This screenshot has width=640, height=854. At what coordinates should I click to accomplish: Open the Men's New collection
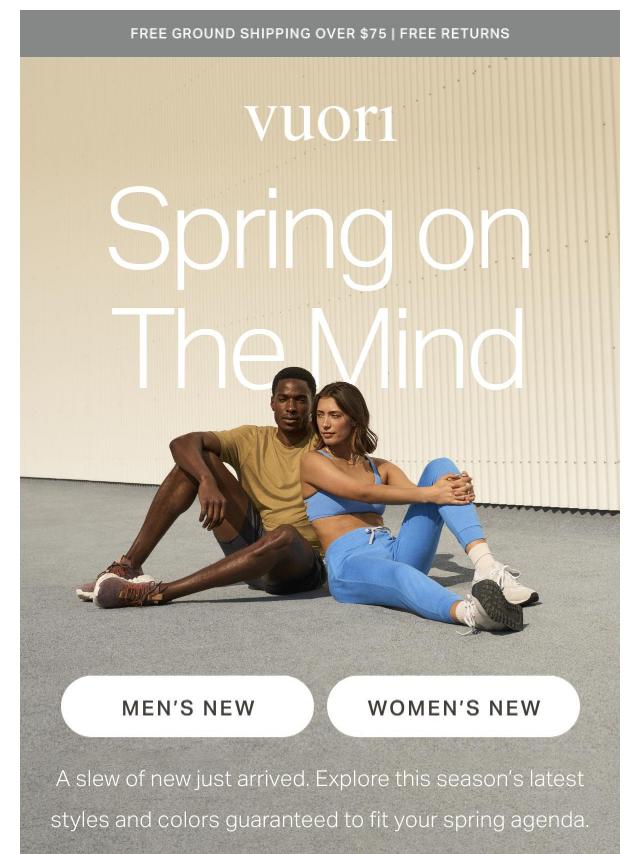coord(188,707)
